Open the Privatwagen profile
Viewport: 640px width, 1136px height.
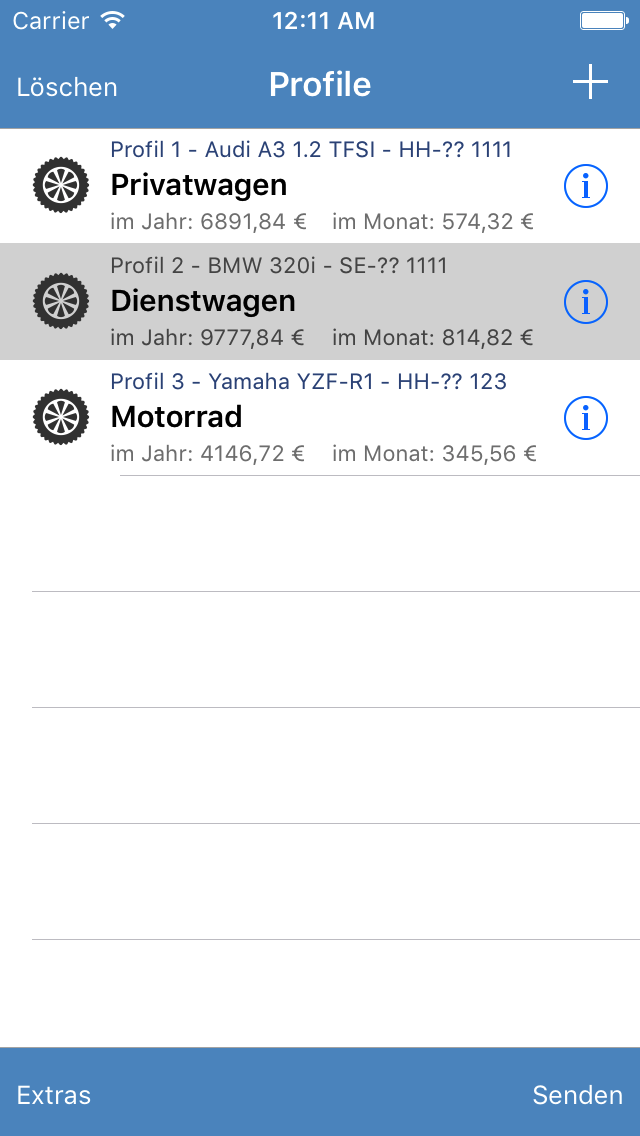pyautogui.click(x=320, y=186)
